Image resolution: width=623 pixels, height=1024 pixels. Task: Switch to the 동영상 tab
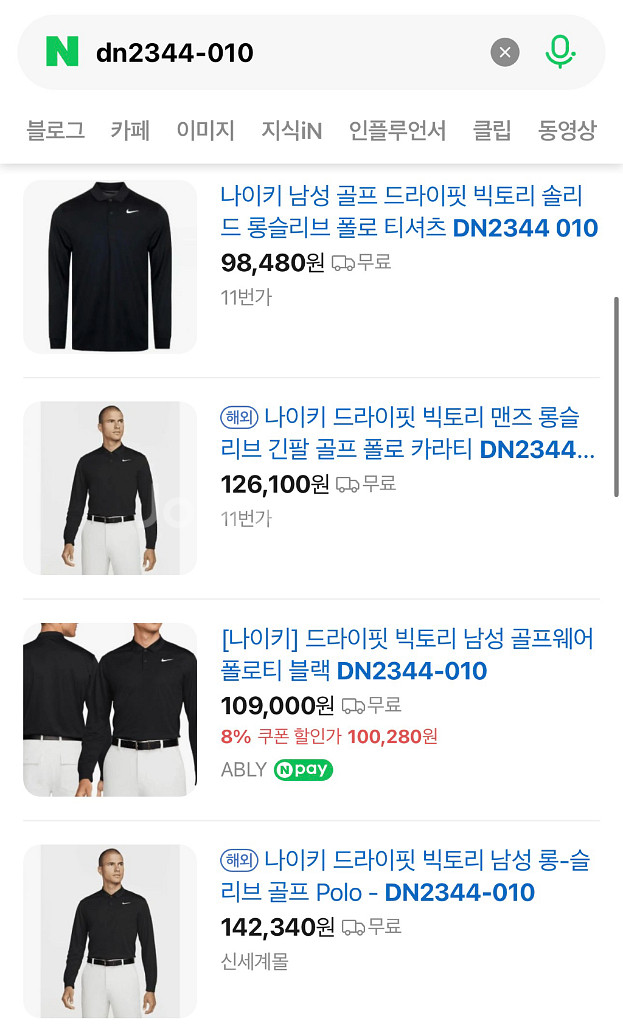pyautogui.click(x=567, y=130)
